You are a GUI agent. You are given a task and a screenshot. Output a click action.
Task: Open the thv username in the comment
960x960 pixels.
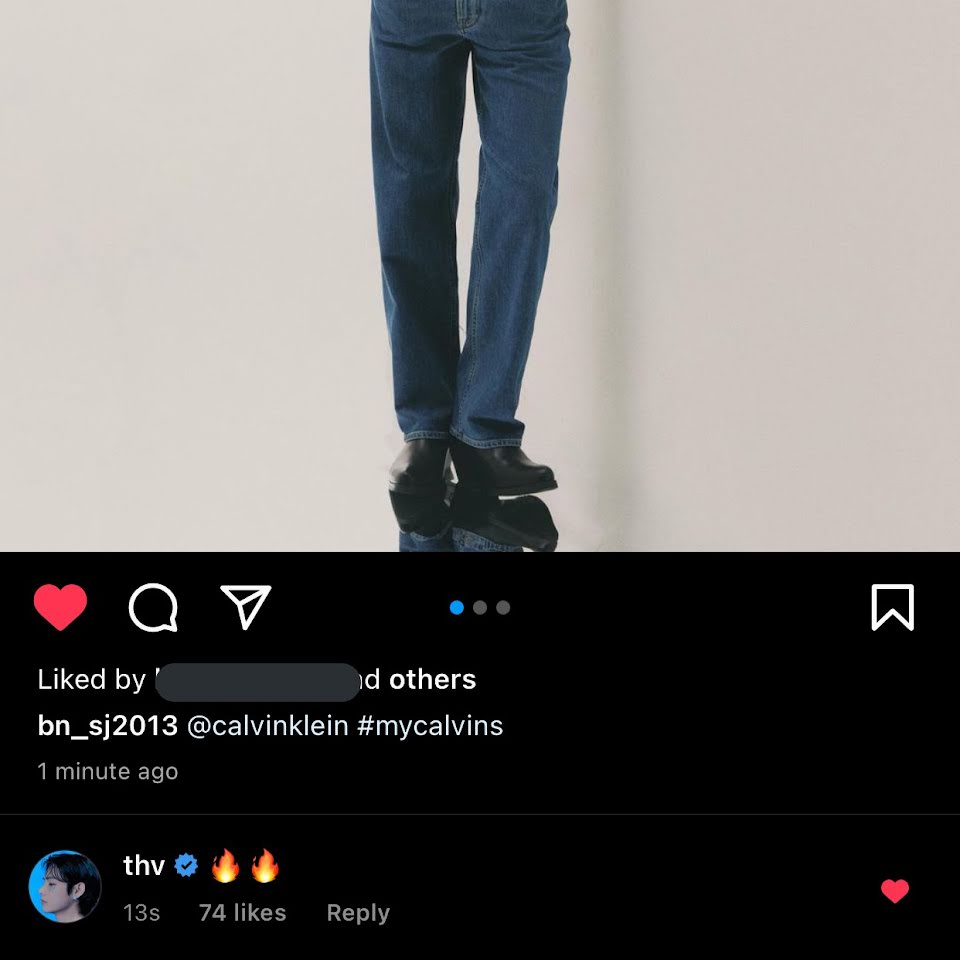[x=143, y=865]
